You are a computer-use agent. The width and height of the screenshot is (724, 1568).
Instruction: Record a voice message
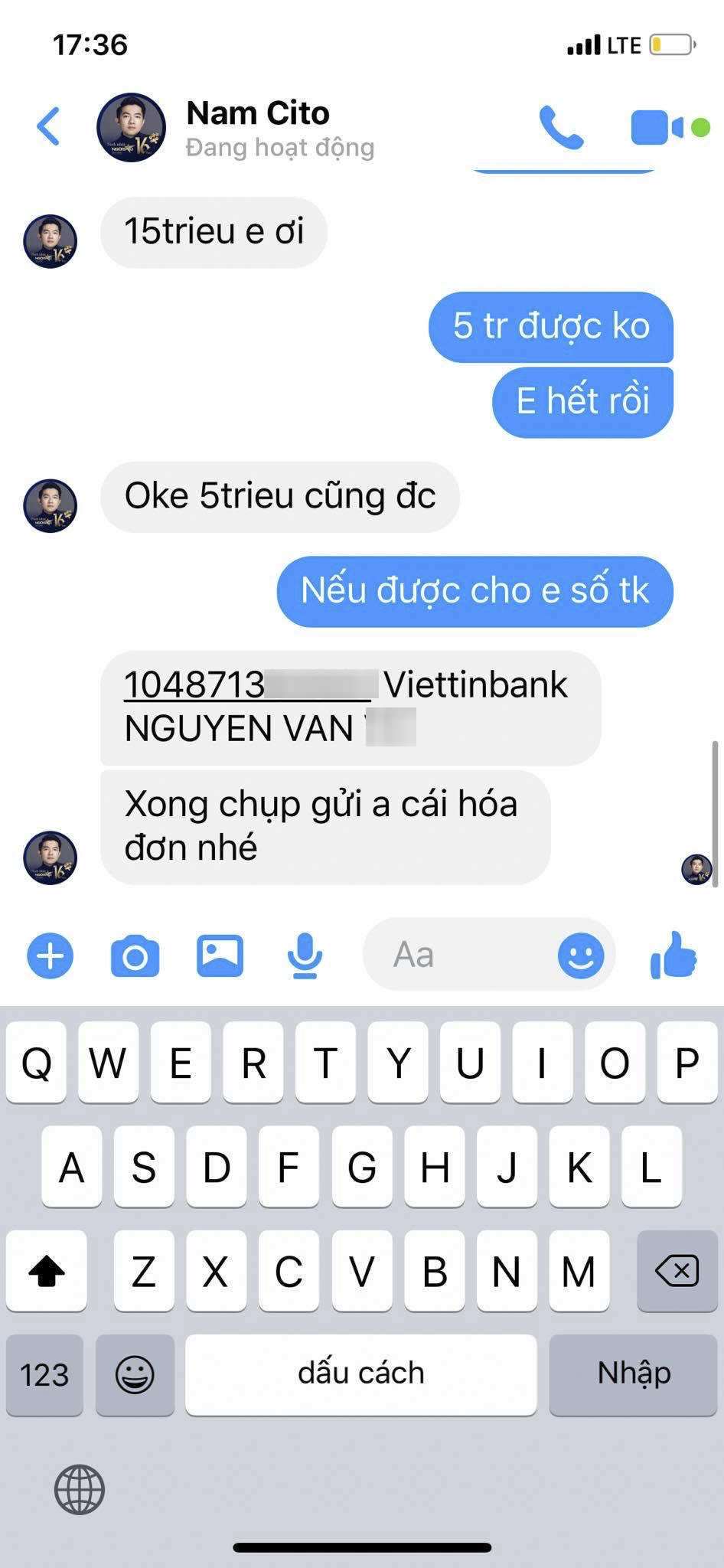tap(305, 955)
